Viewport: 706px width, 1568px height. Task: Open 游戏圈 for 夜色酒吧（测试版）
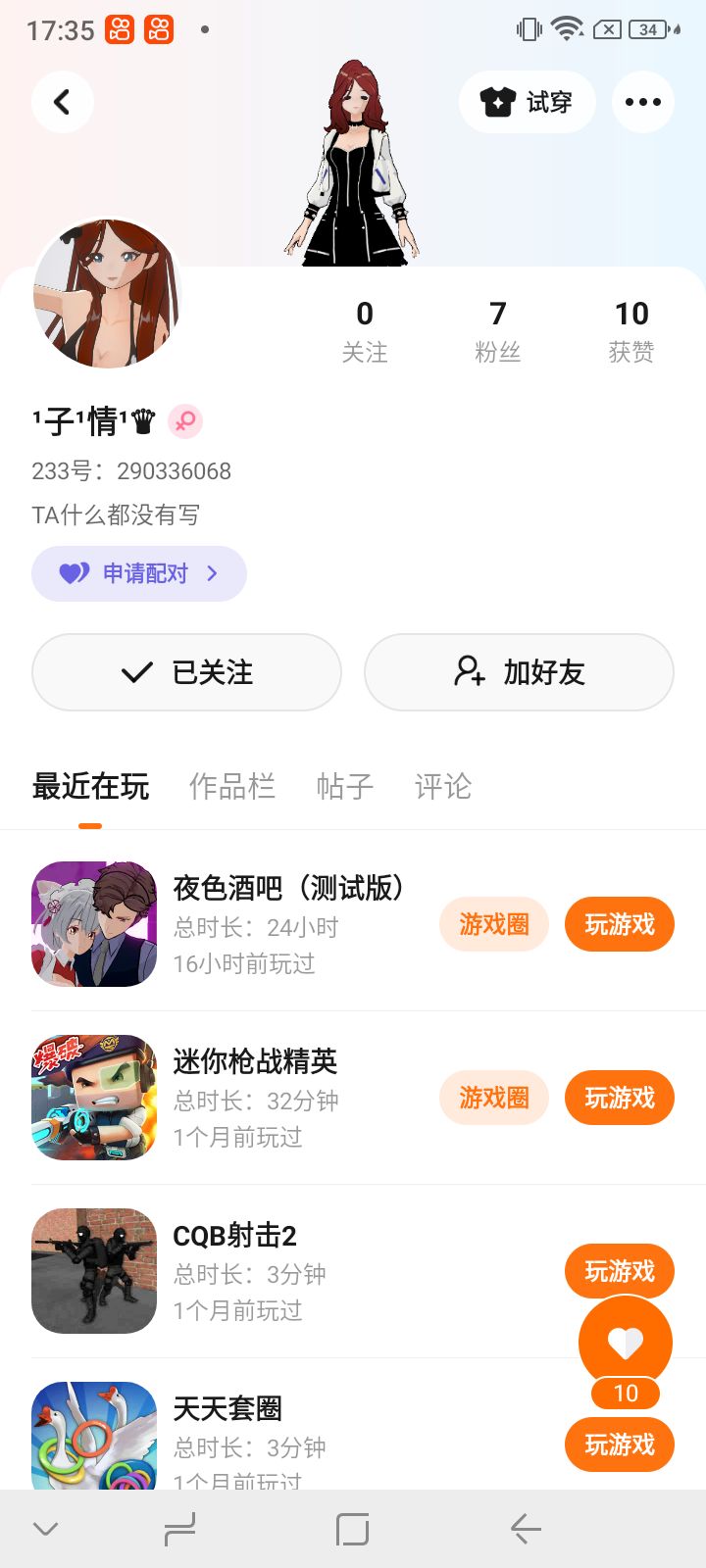(x=493, y=924)
